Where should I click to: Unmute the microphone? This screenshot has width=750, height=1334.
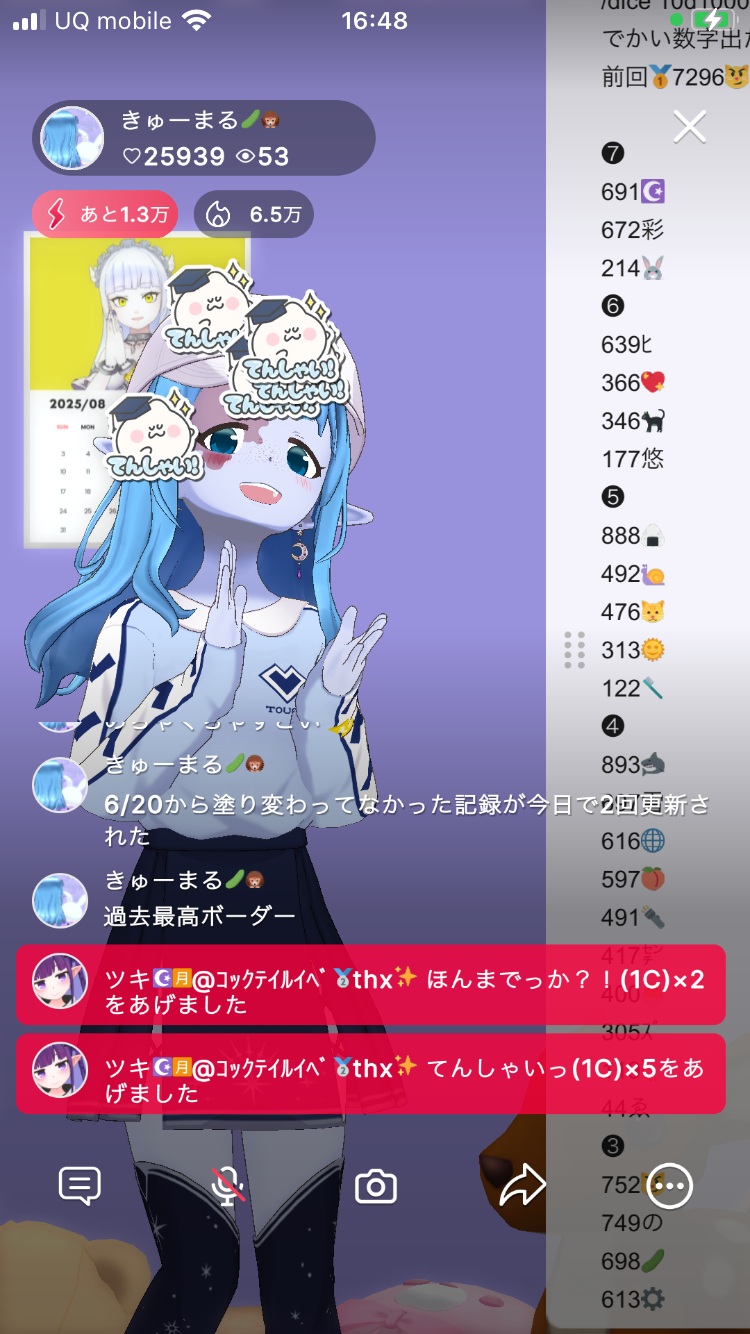point(229,1186)
